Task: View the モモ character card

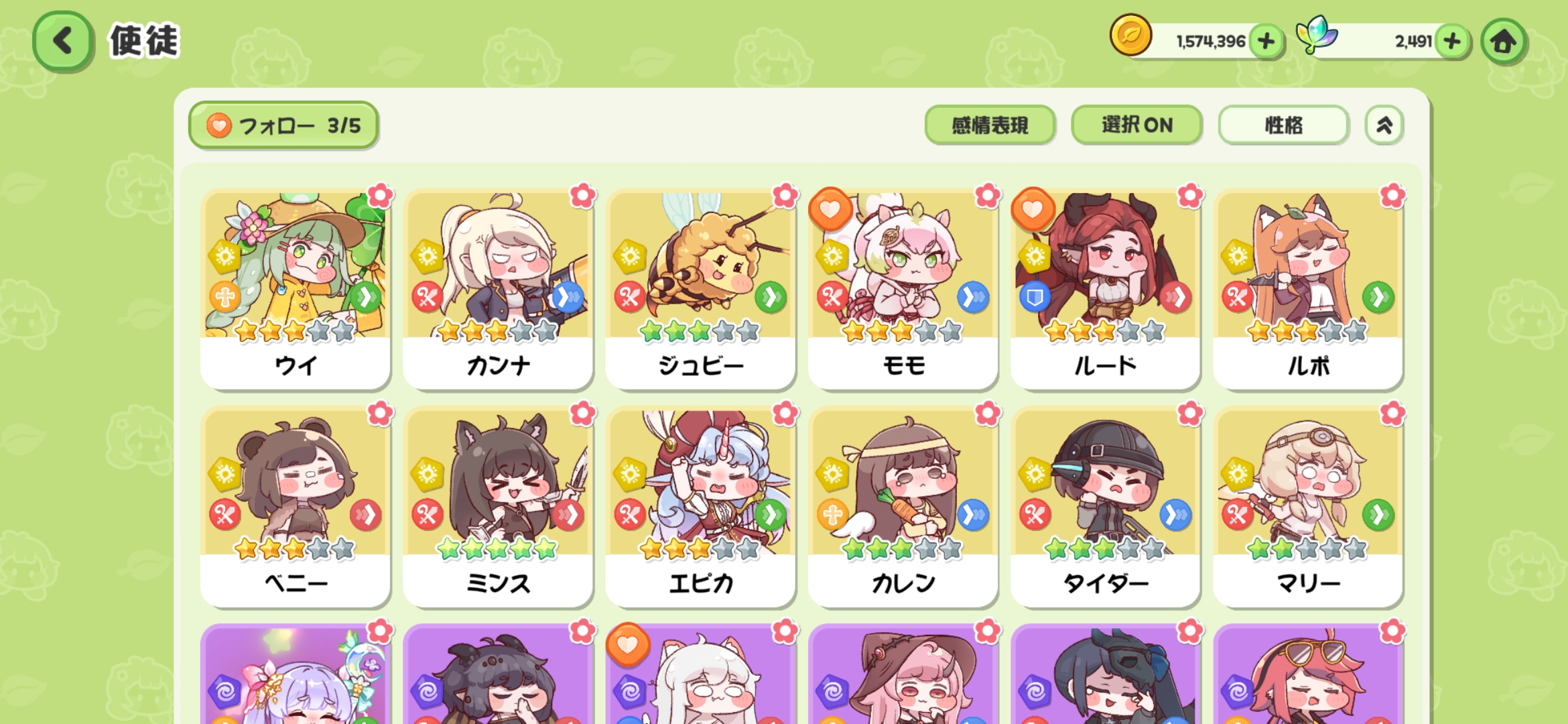Action: coord(903,288)
